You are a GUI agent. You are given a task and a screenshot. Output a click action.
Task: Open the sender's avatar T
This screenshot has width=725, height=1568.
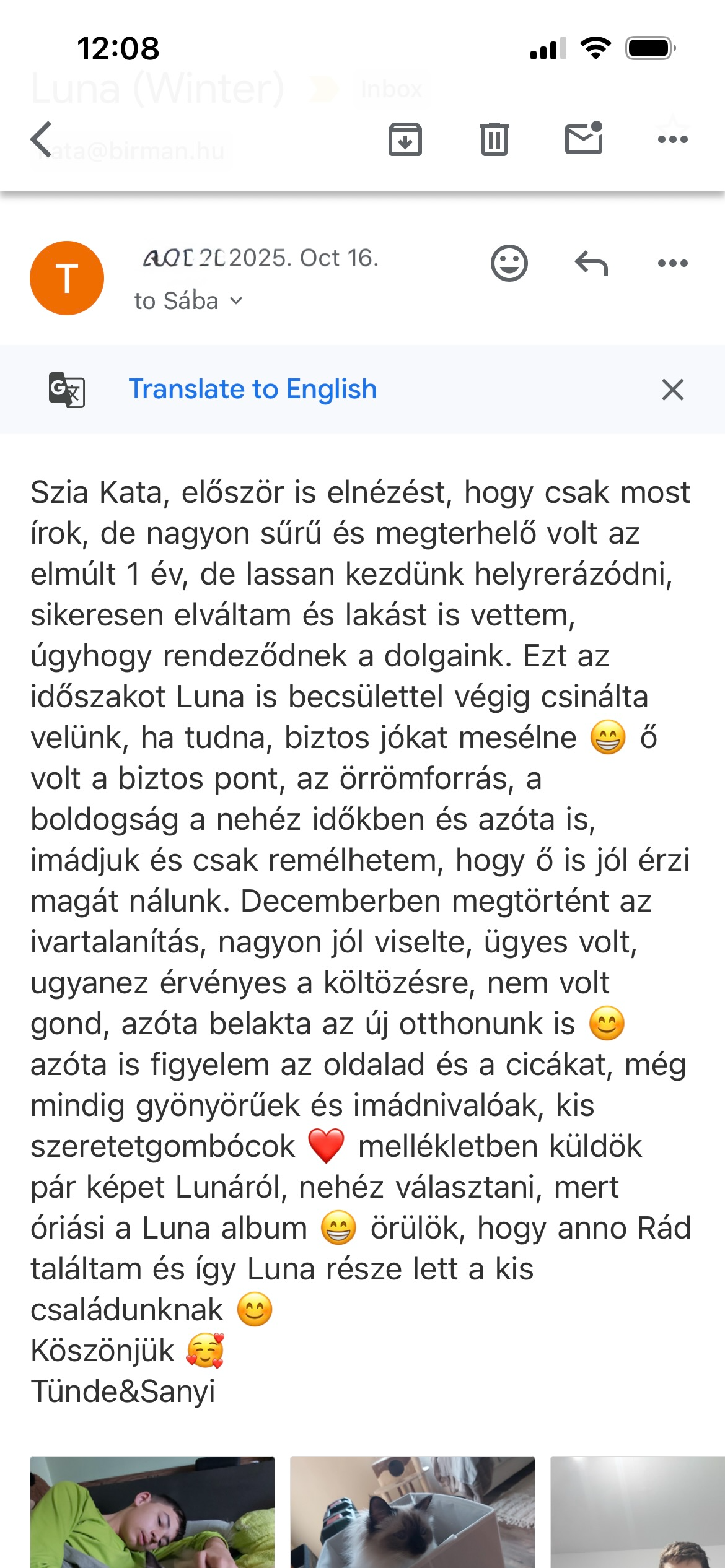tap(67, 278)
